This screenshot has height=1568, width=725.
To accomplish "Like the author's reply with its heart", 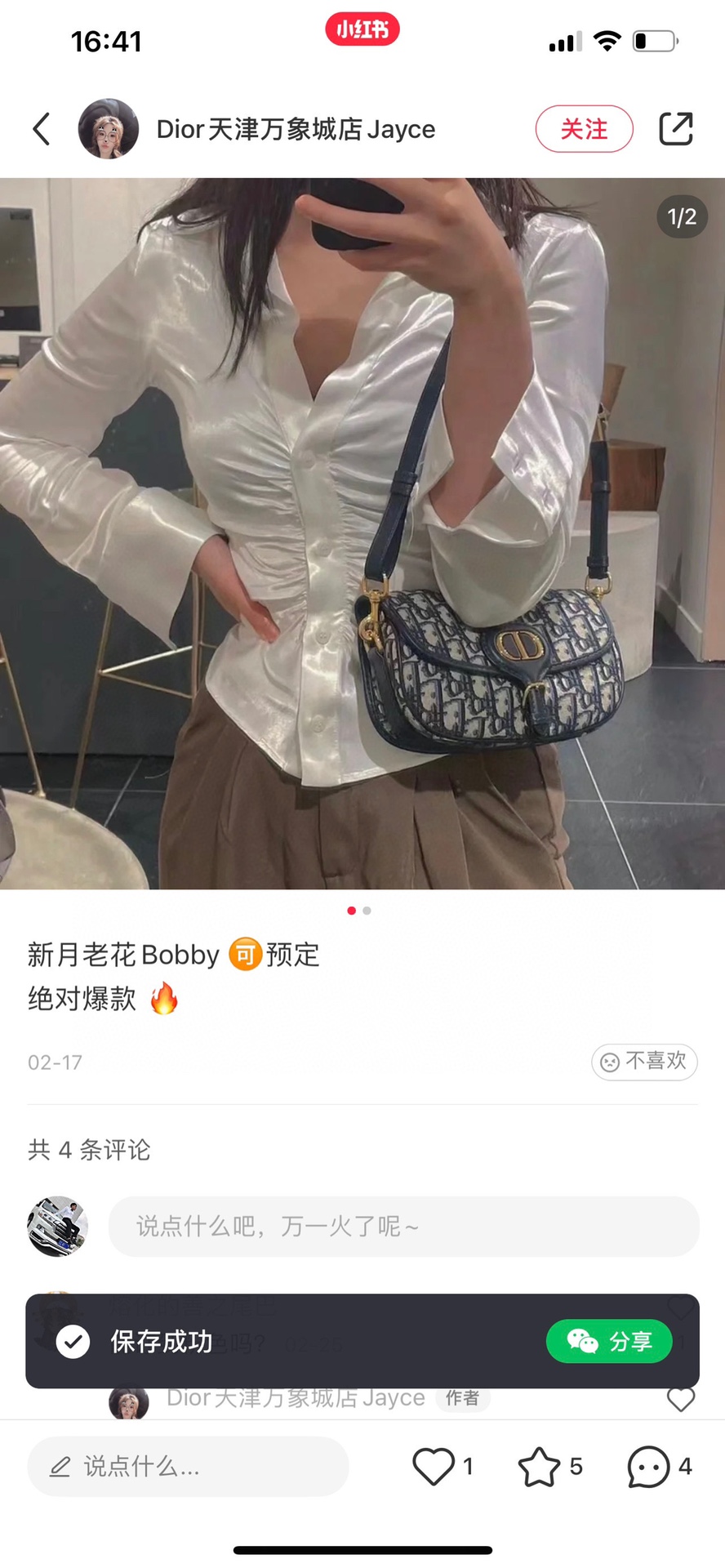I will (680, 1399).
